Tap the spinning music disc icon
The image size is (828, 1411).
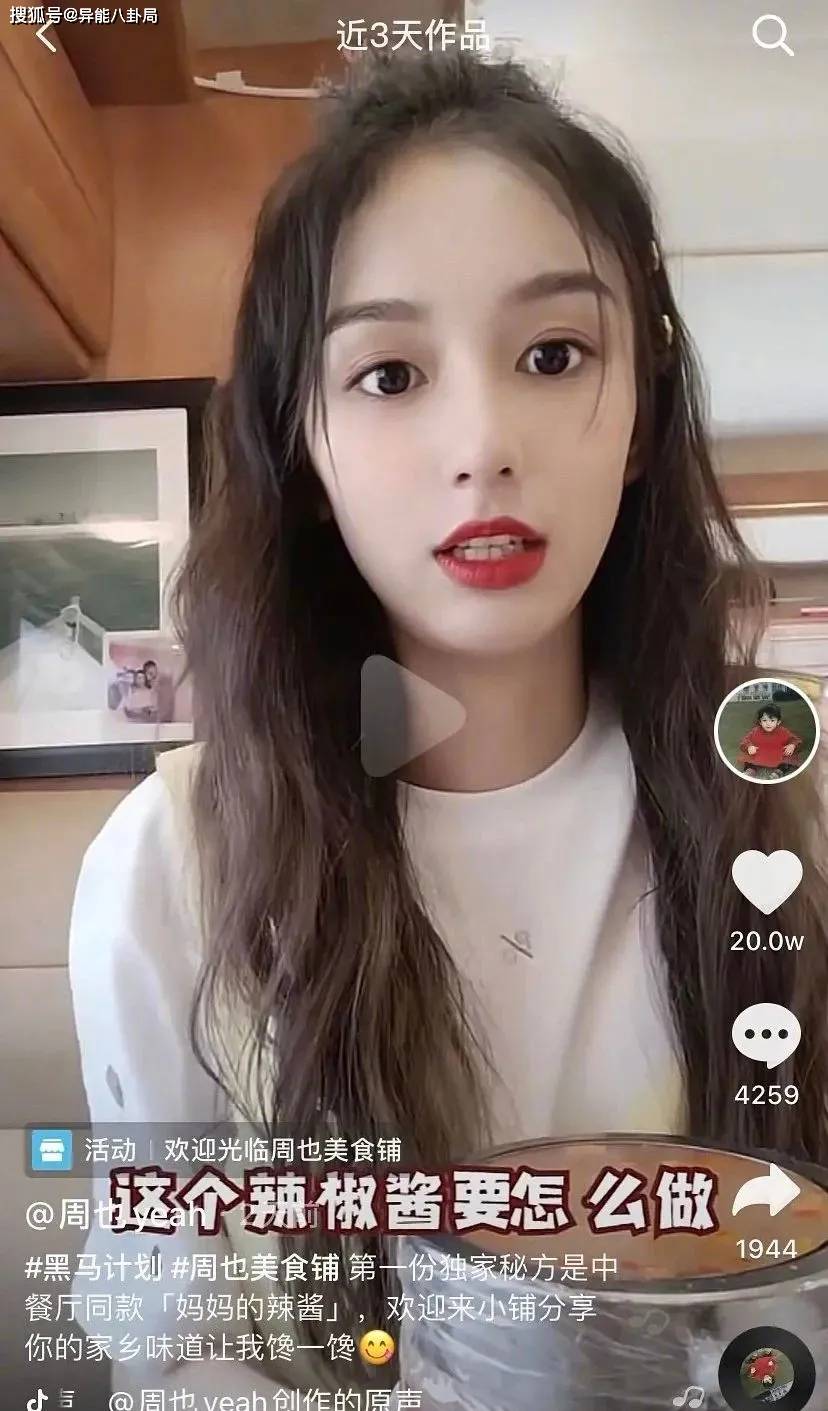tap(767, 1370)
